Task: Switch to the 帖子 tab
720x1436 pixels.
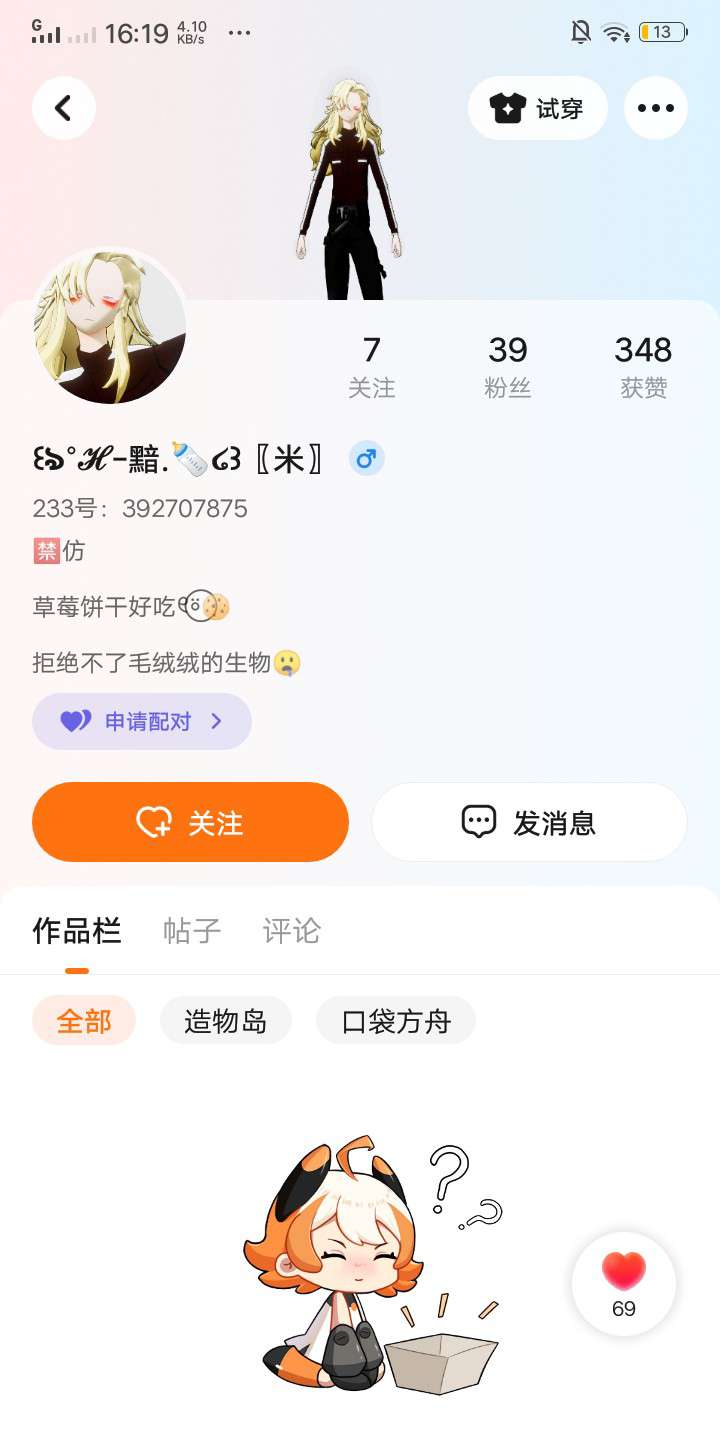Action: tap(192, 931)
